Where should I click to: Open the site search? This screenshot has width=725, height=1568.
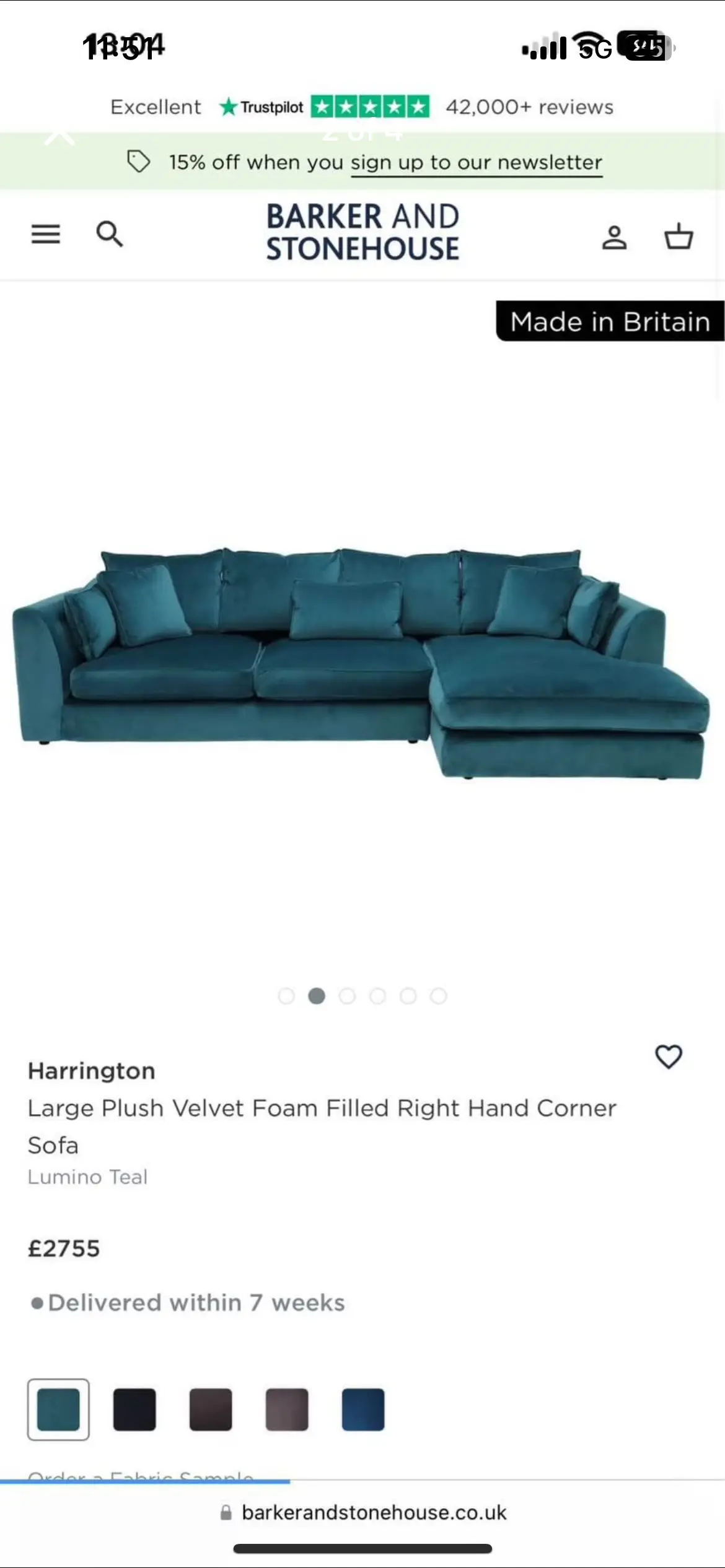tap(110, 234)
